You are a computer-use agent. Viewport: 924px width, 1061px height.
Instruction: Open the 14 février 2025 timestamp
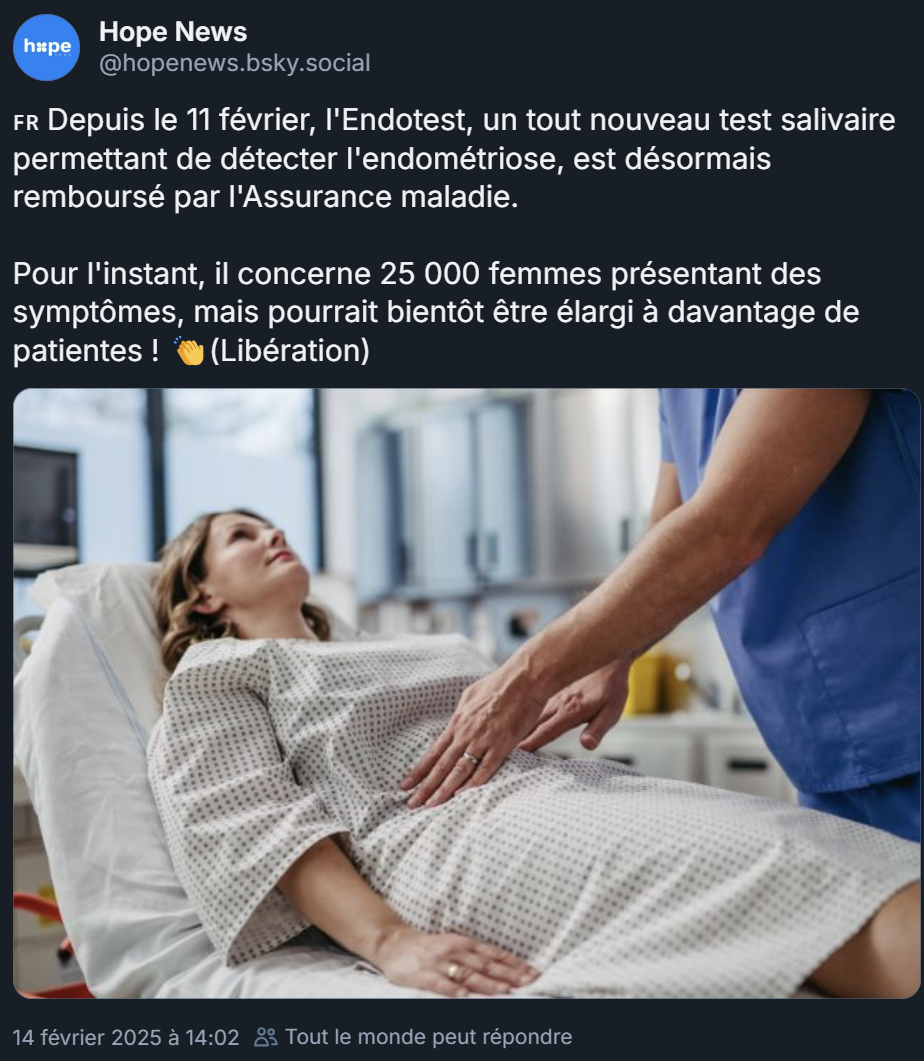pos(126,1037)
